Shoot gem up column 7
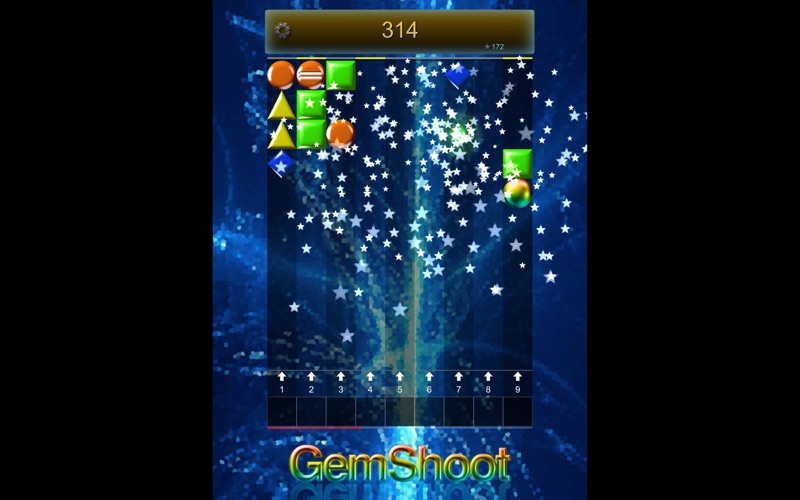The width and height of the screenshot is (800, 500). point(459,383)
